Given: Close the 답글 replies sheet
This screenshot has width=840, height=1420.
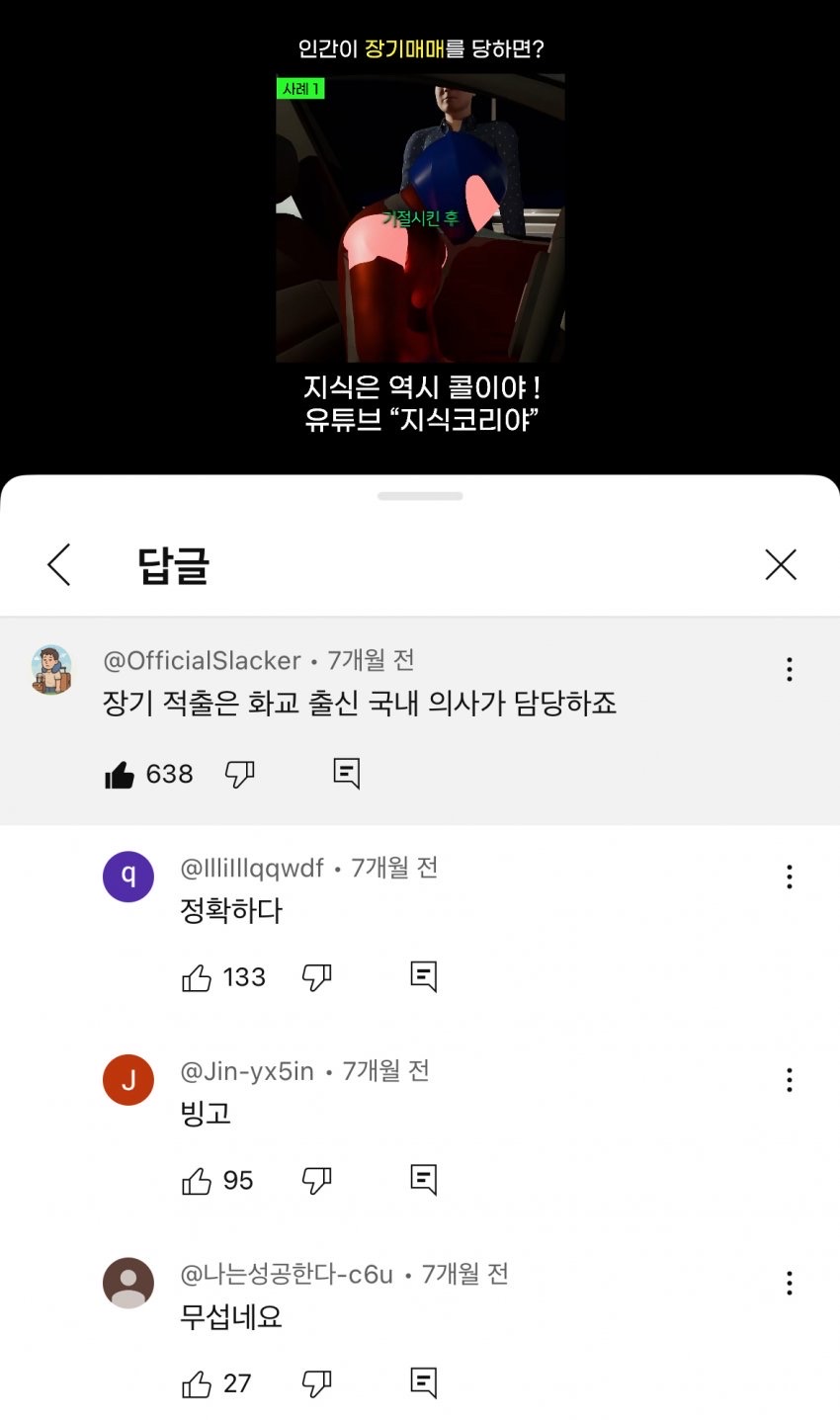Looking at the screenshot, I should pos(781,564).
